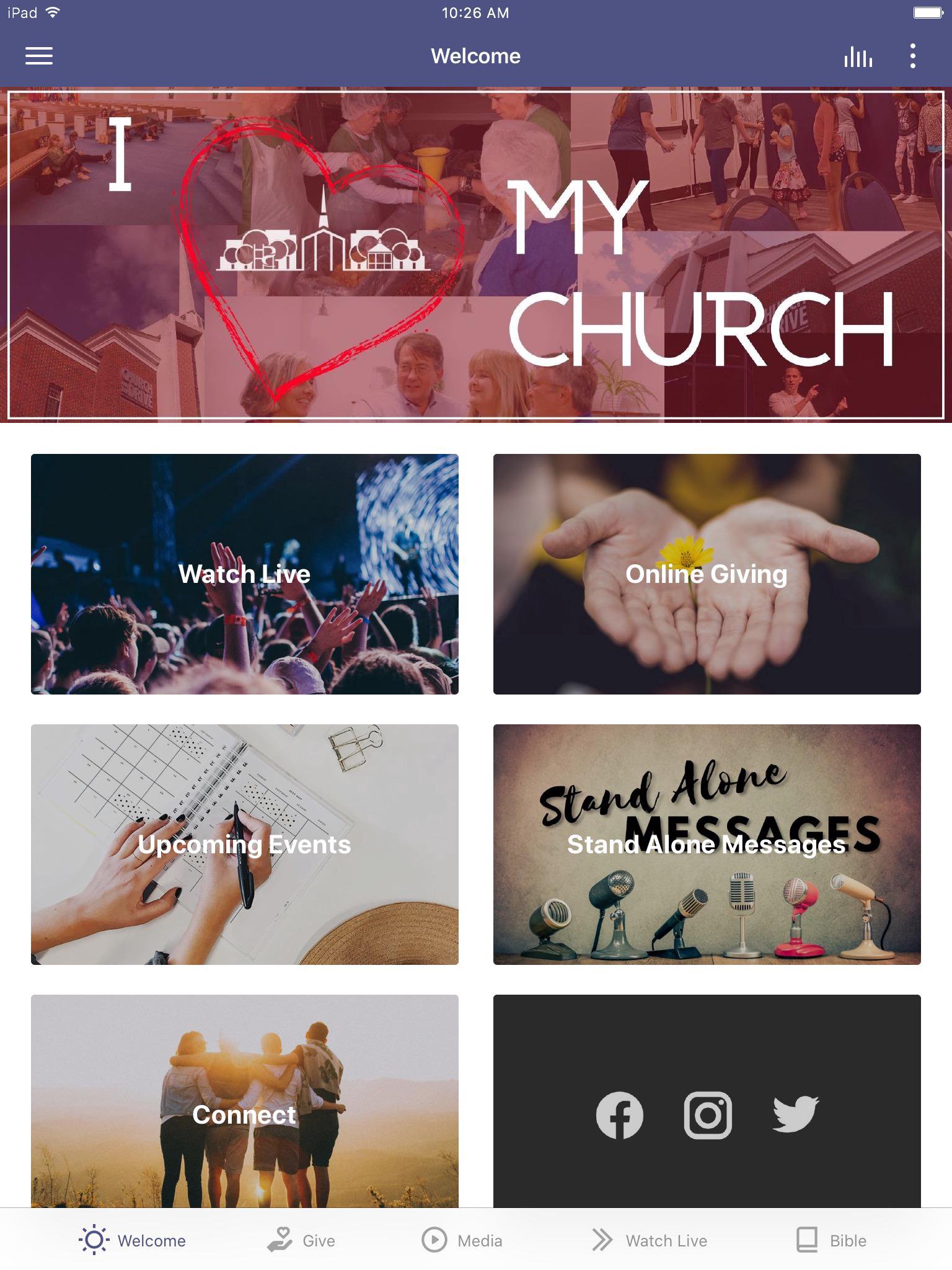
Task: Switch to the Media tab
Action: click(x=462, y=1240)
